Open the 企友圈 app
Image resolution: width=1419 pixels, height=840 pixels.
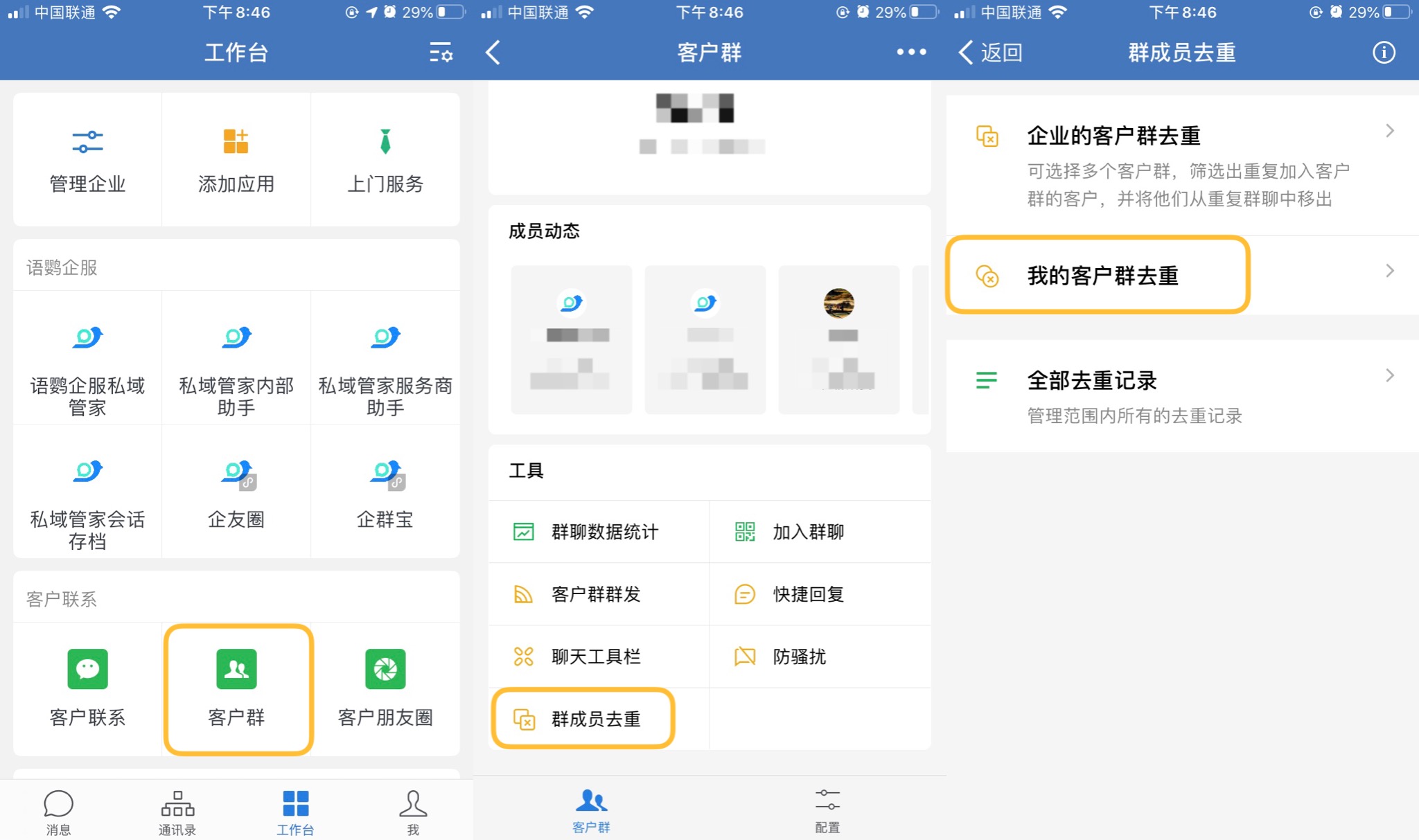(236, 492)
